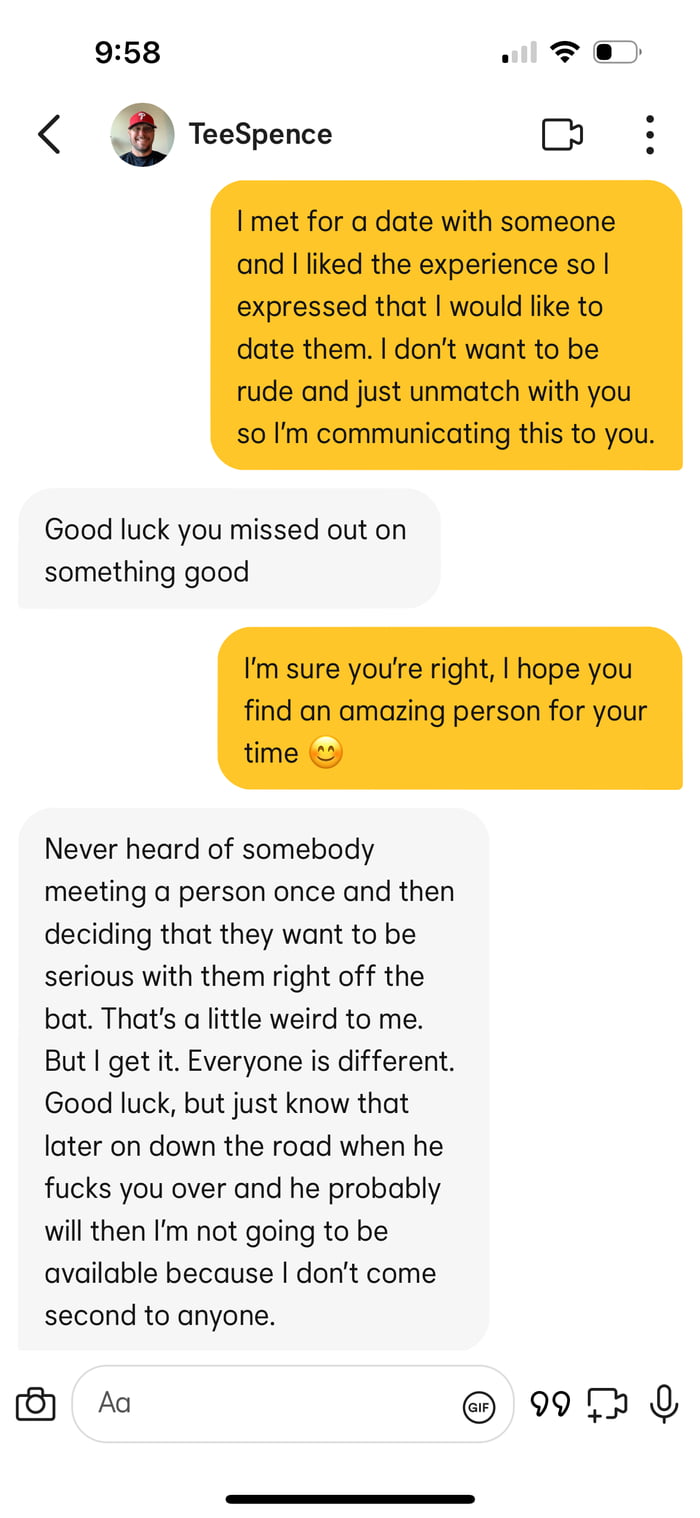Start a video call with TeeSpence
The height and width of the screenshot is (1518, 700).
click(x=562, y=134)
